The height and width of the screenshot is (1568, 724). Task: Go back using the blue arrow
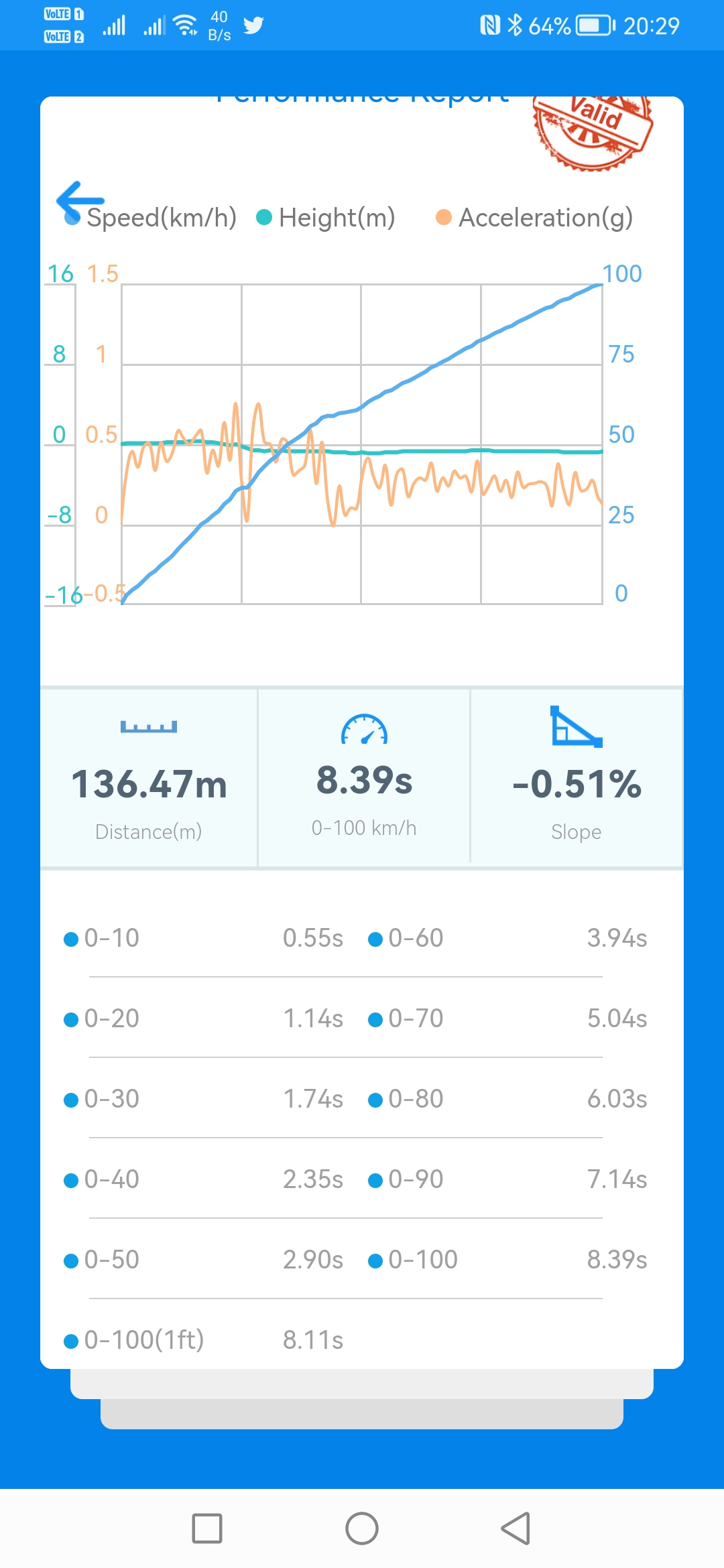click(80, 199)
